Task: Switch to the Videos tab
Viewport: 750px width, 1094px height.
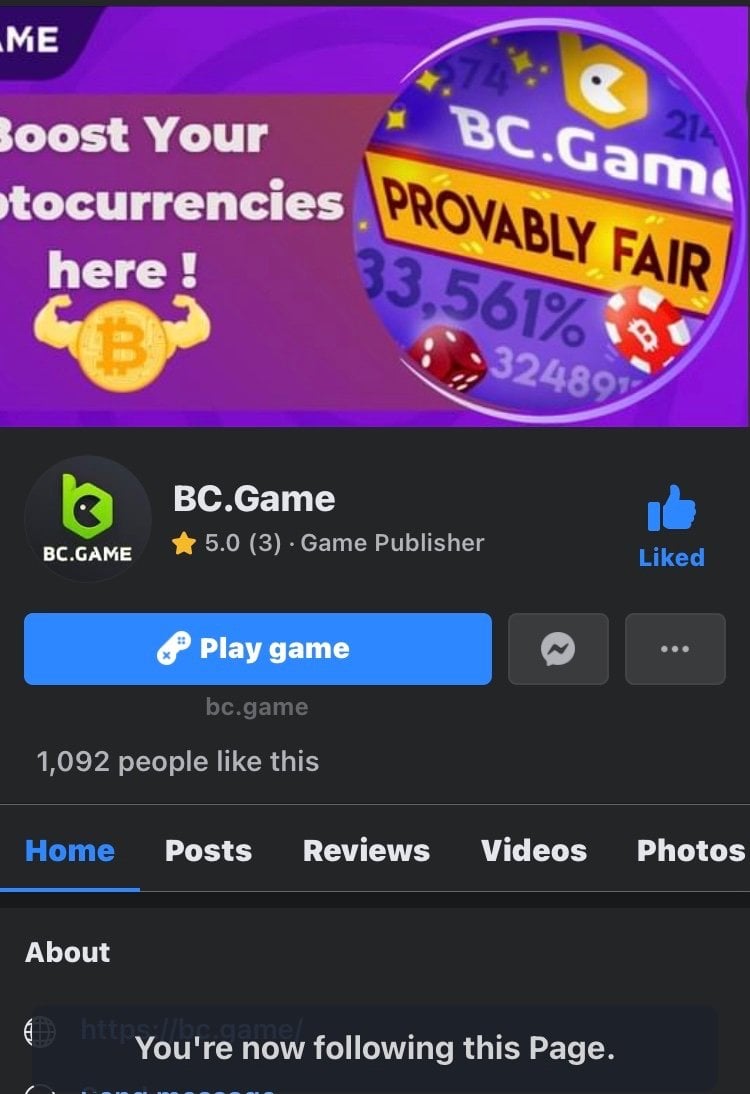Action: 533,850
